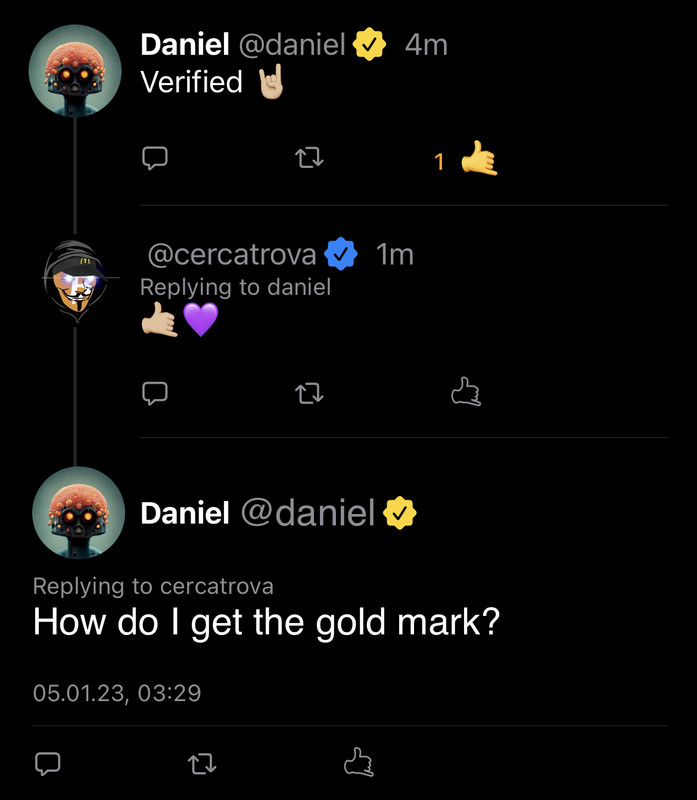Comment on the @cercatrova reply
This screenshot has height=800, width=697.
pyautogui.click(x=154, y=393)
